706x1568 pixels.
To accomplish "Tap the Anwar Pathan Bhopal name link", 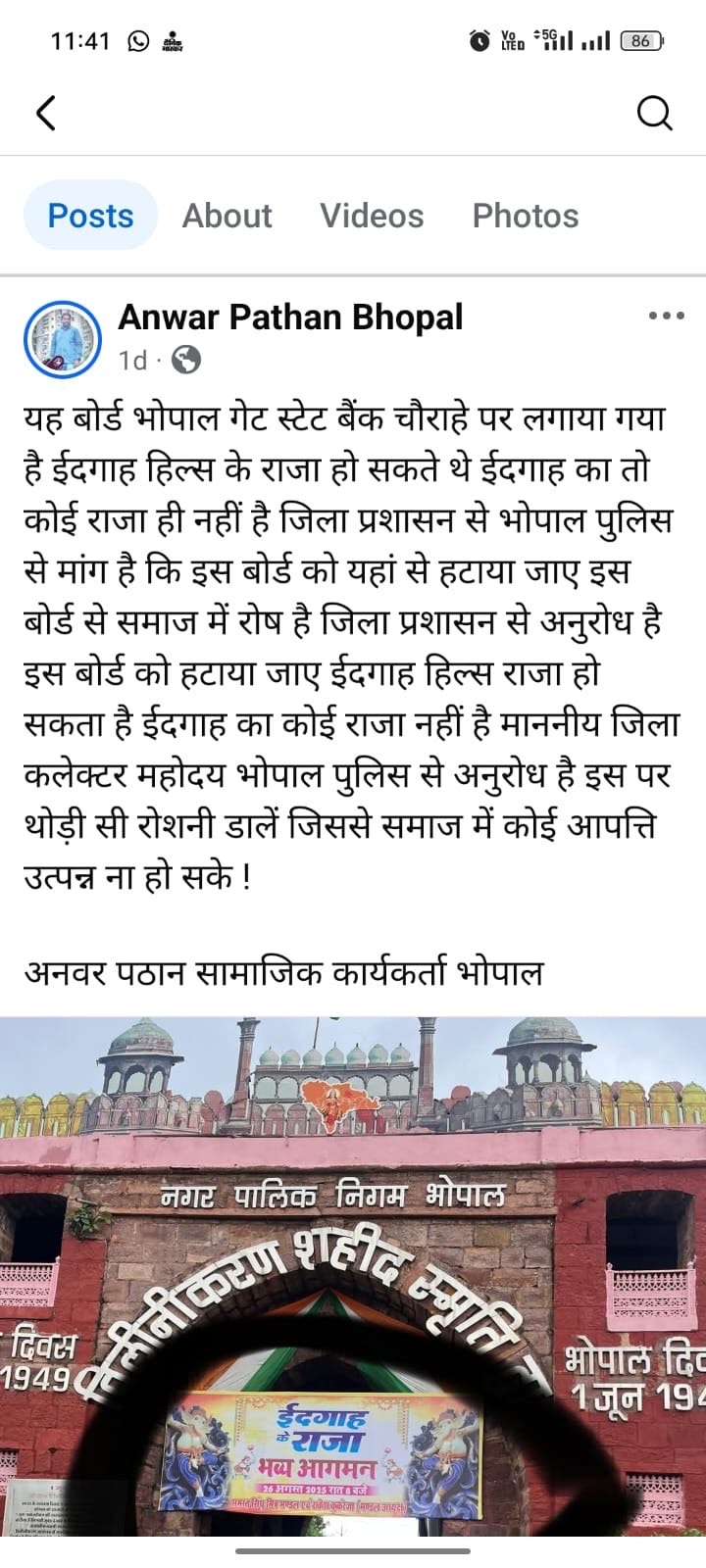I will (290, 318).
